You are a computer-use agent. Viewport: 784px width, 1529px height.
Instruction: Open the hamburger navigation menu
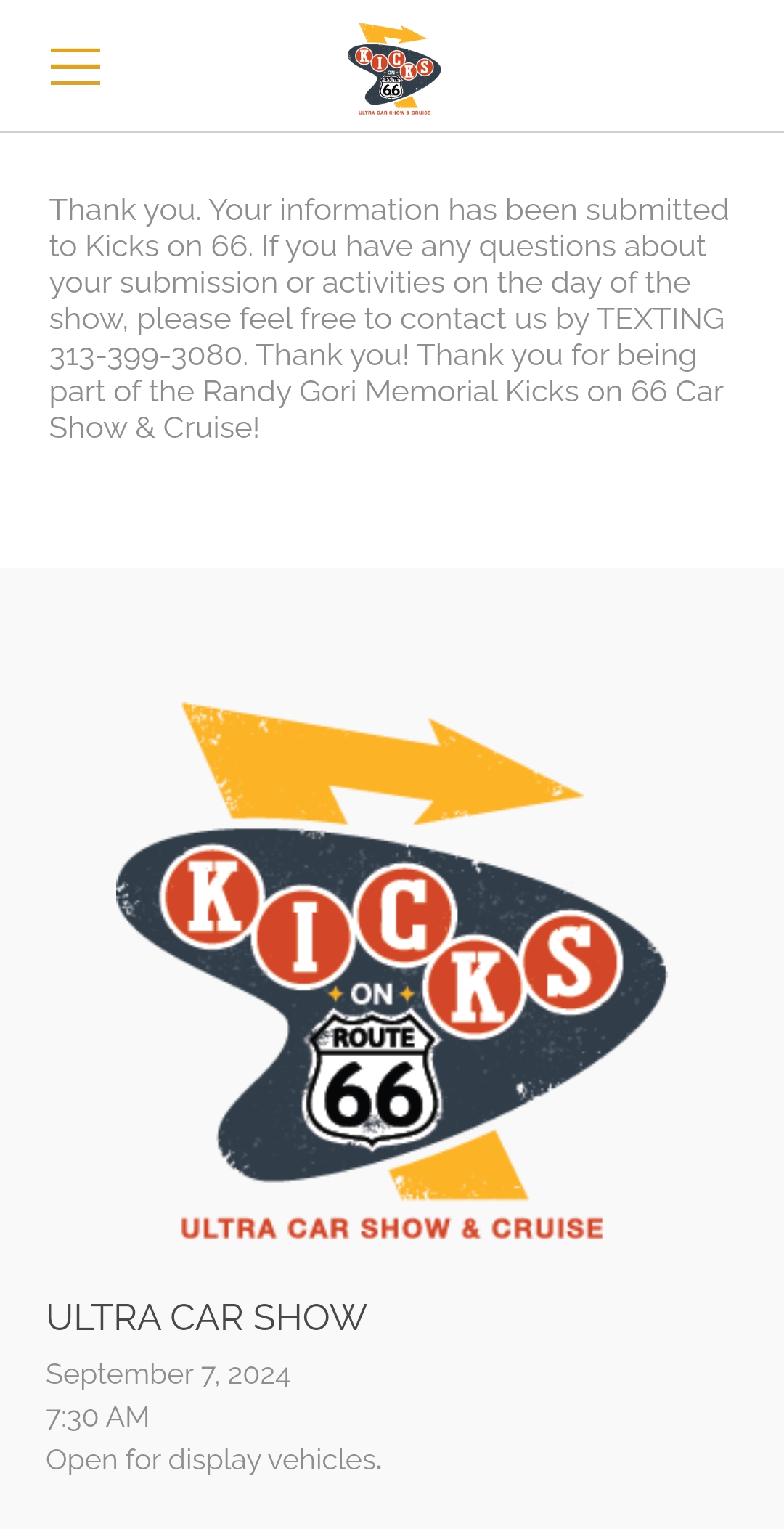click(x=75, y=67)
